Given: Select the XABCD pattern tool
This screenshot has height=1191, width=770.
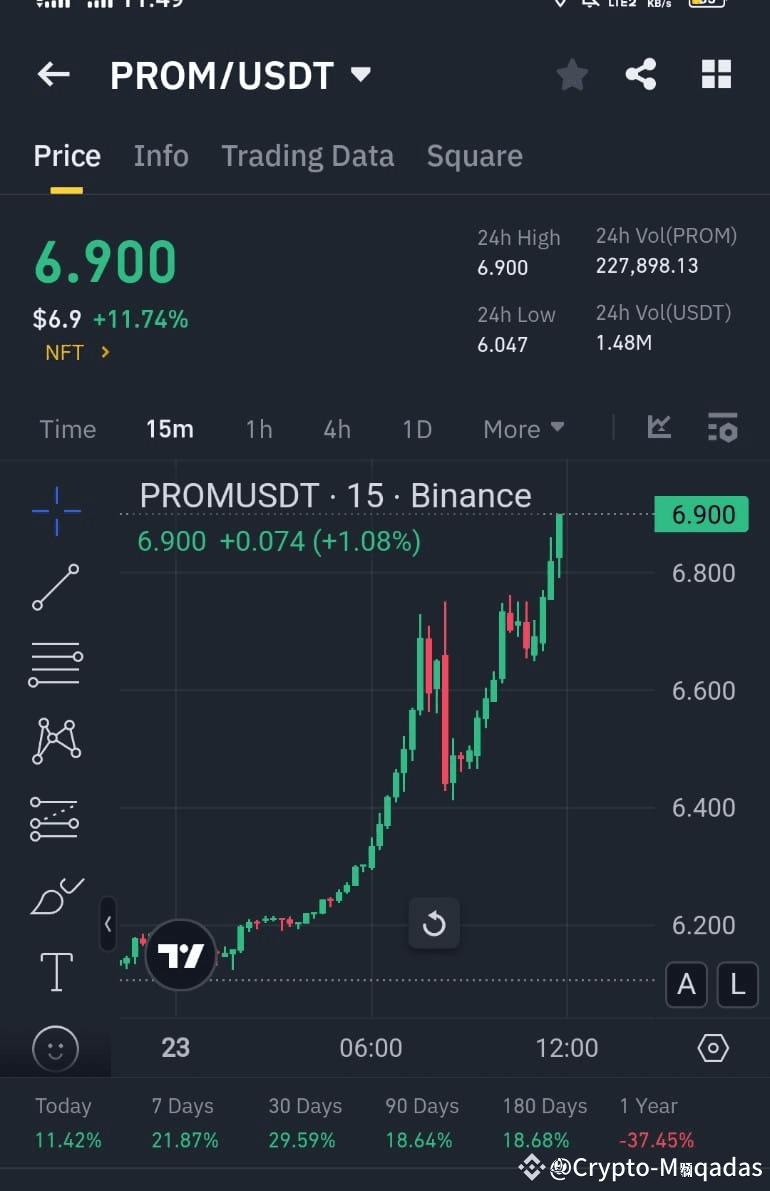Looking at the screenshot, I should click(55, 740).
